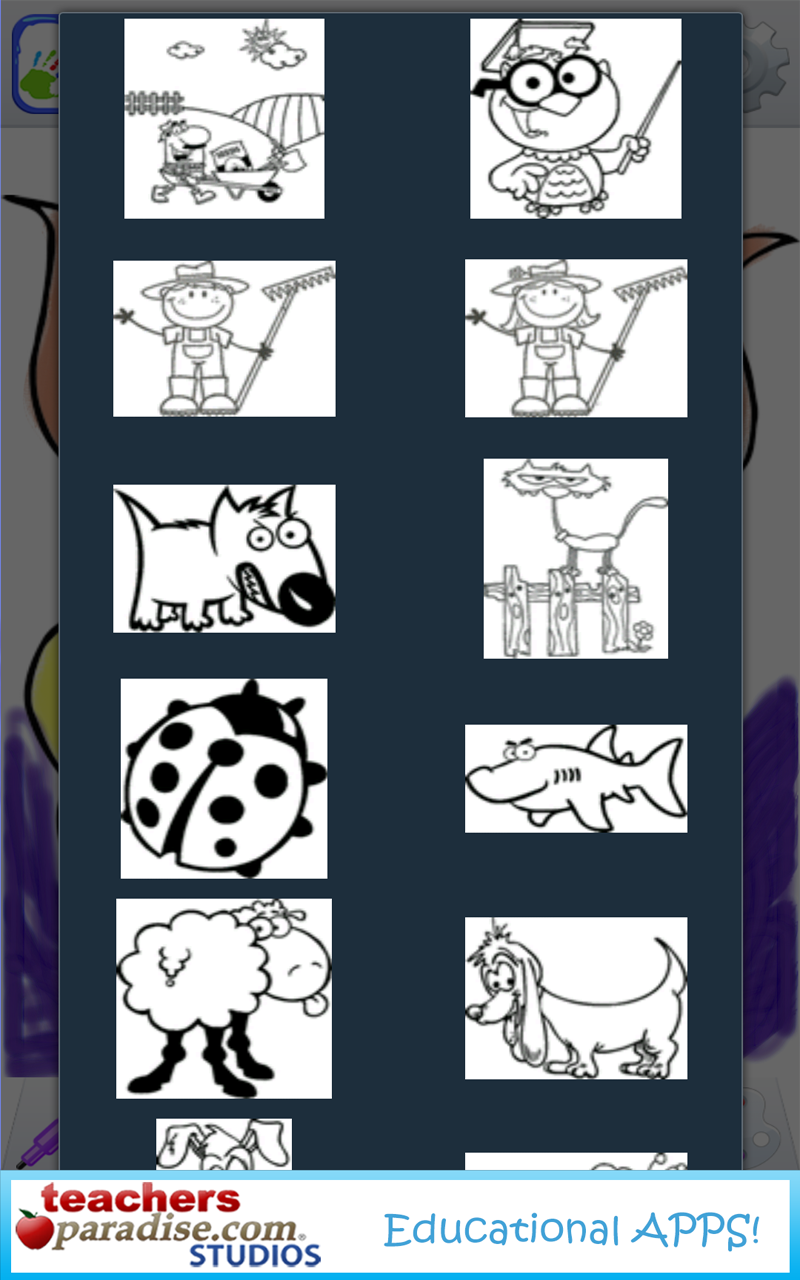The width and height of the screenshot is (800, 1280).
Task: Open the boy farmer with rake picture
Action: point(224,338)
